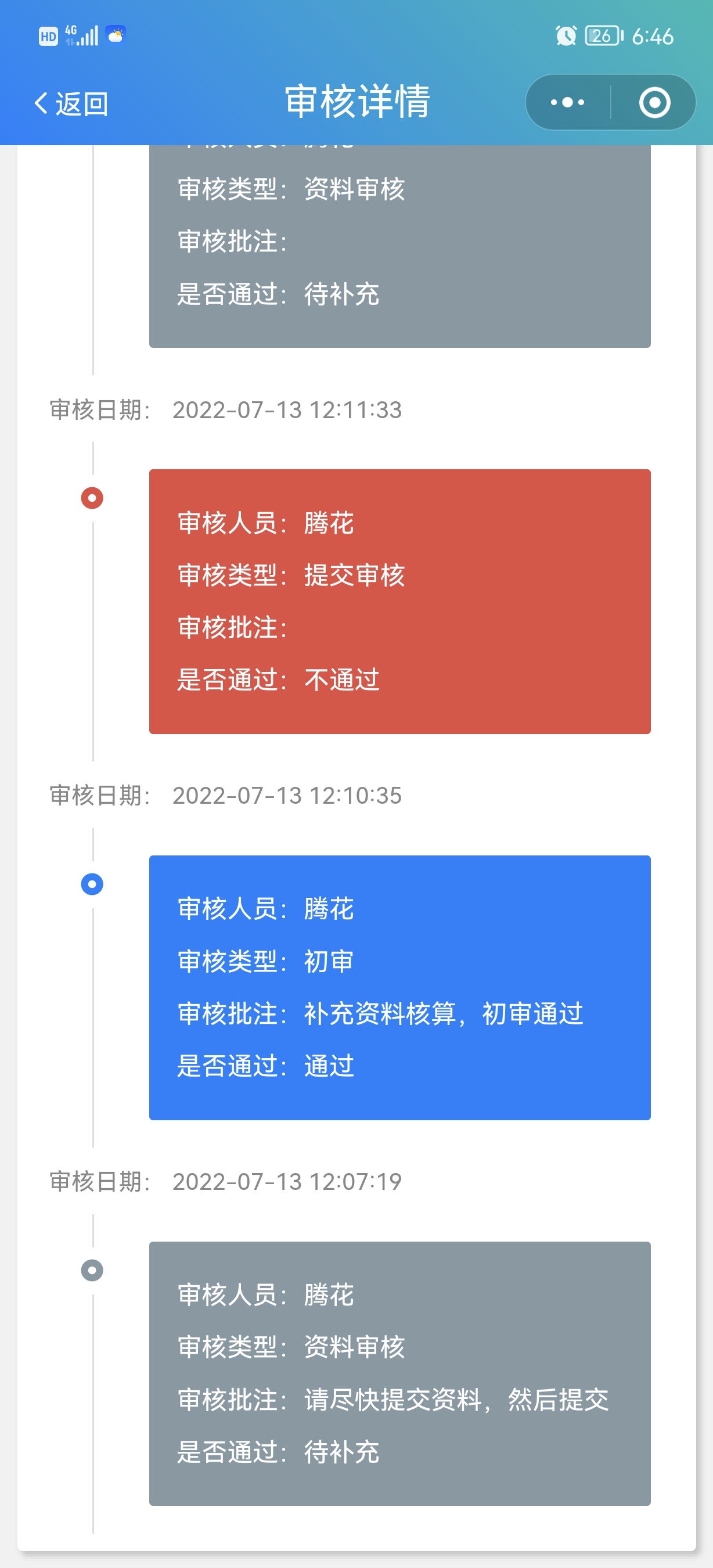Close the mini program with the circle icon
This screenshot has width=713, height=1568.
(654, 102)
